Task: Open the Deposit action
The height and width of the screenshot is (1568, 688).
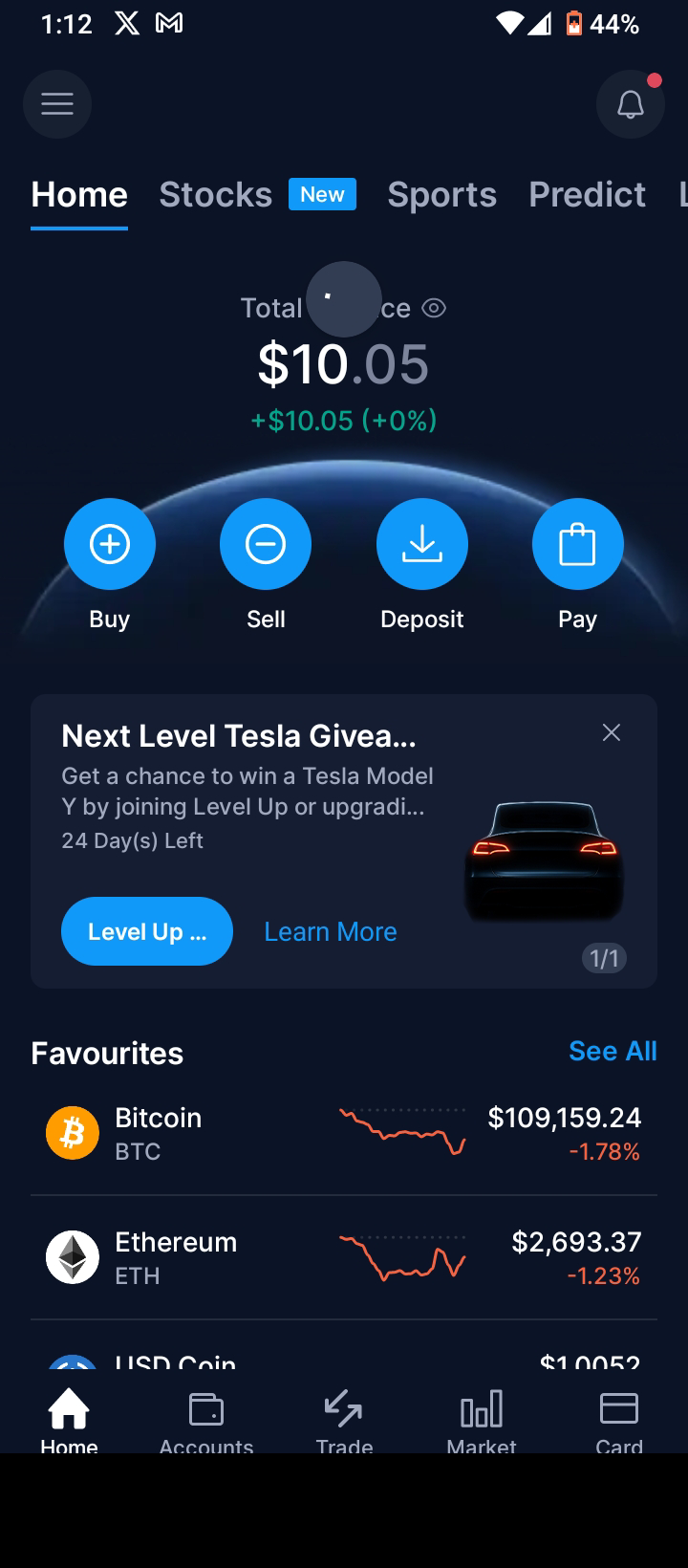Action: (421, 544)
